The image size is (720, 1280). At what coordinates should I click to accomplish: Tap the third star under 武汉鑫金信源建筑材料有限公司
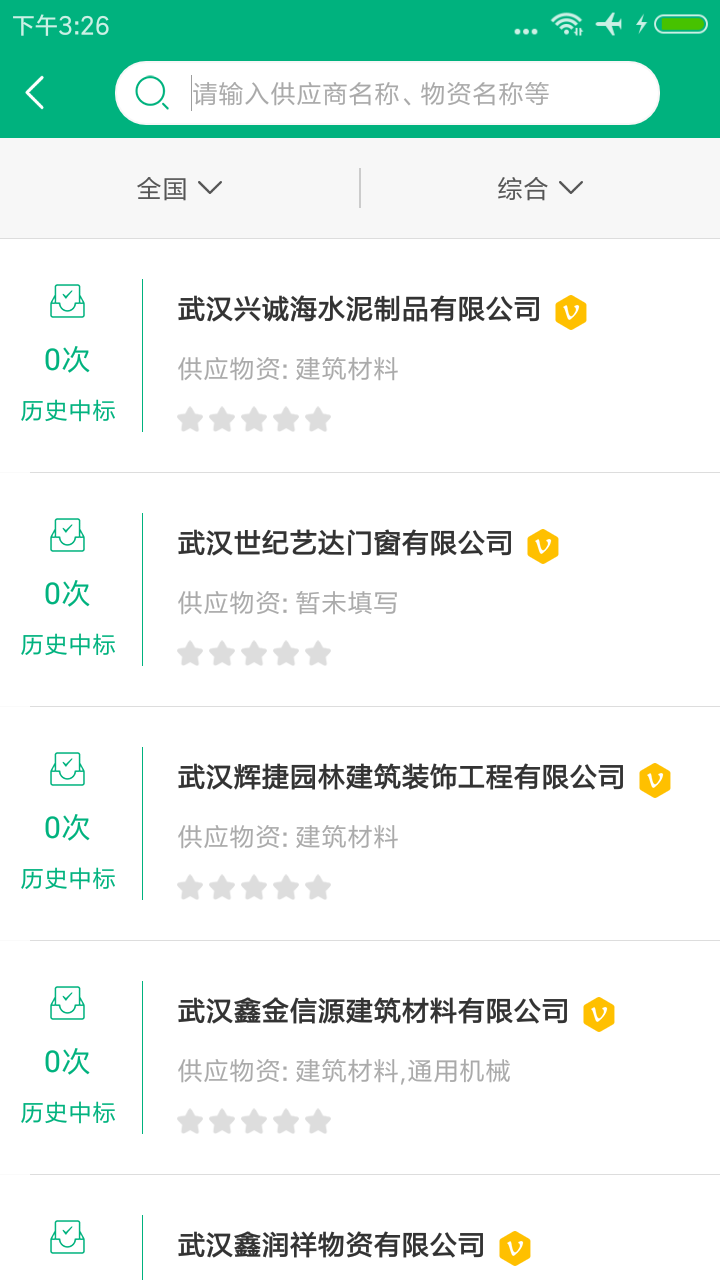tap(254, 1120)
